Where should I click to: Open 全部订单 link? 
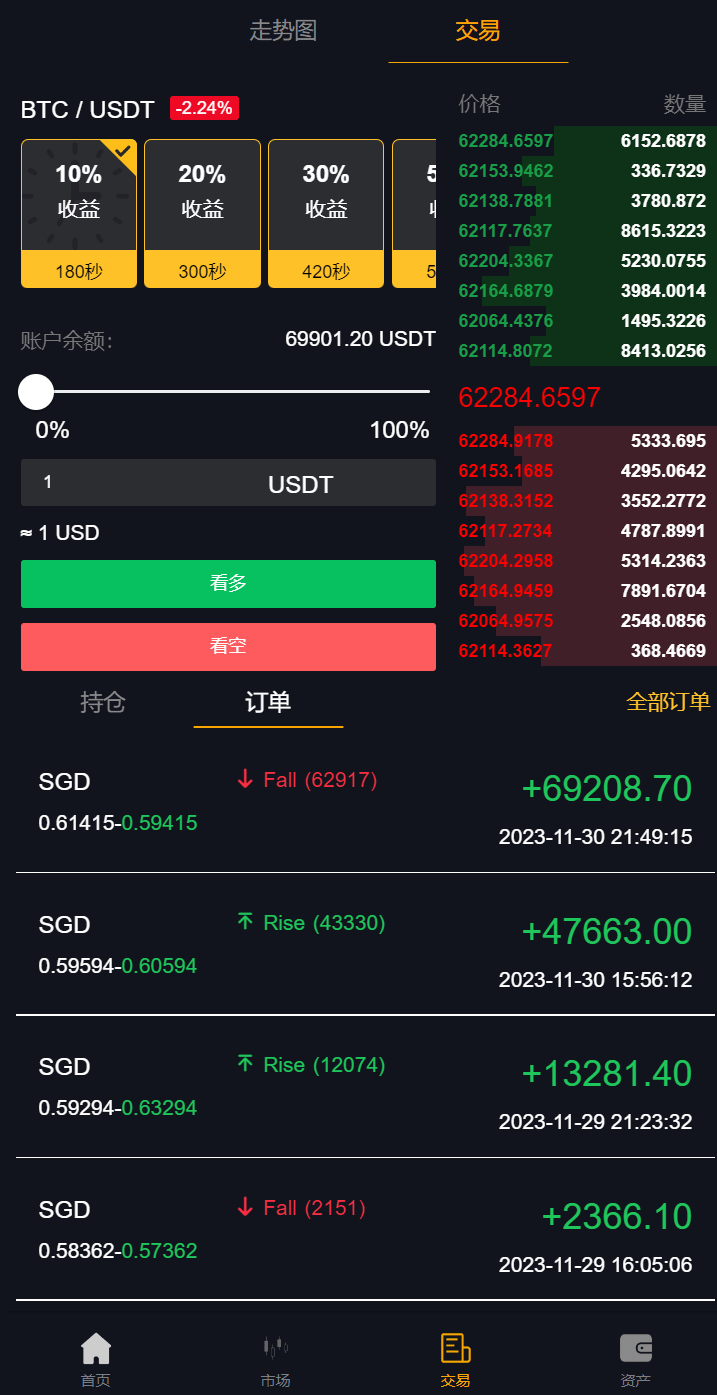tap(668, 702)
